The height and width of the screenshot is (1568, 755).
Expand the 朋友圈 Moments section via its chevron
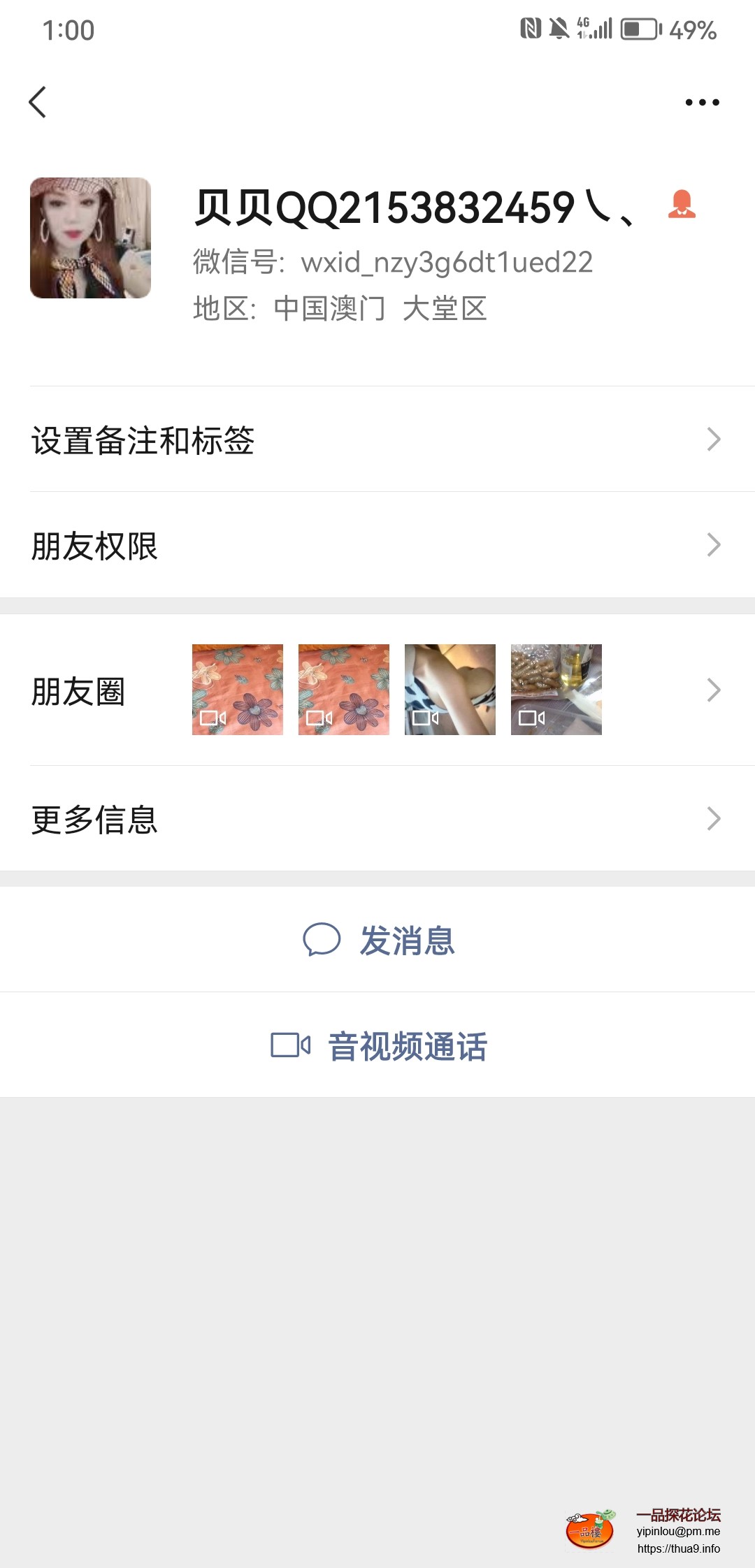713,690
